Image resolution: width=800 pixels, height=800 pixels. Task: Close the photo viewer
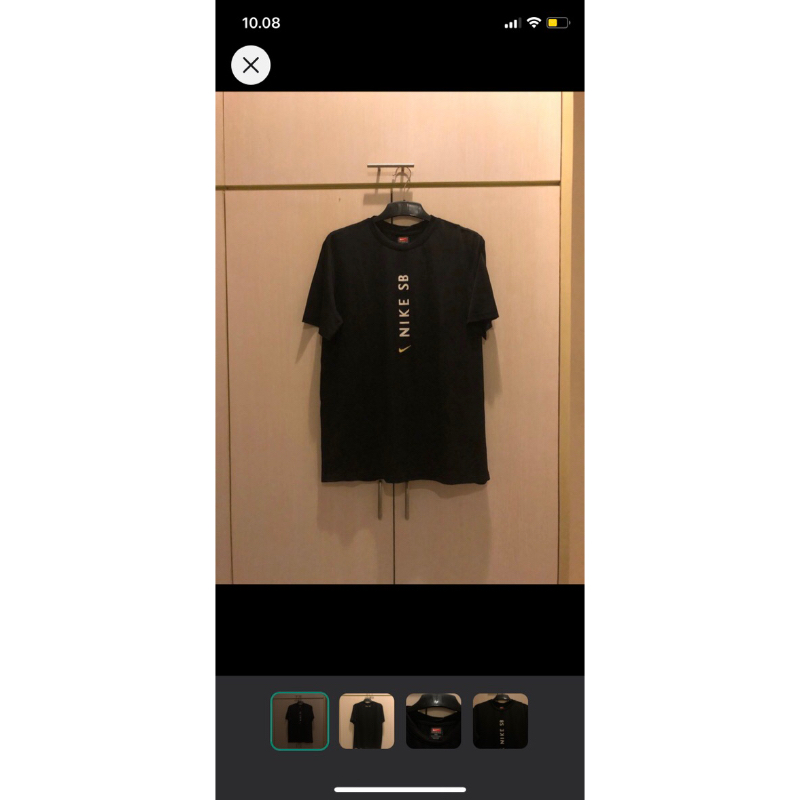click(251, 66)
